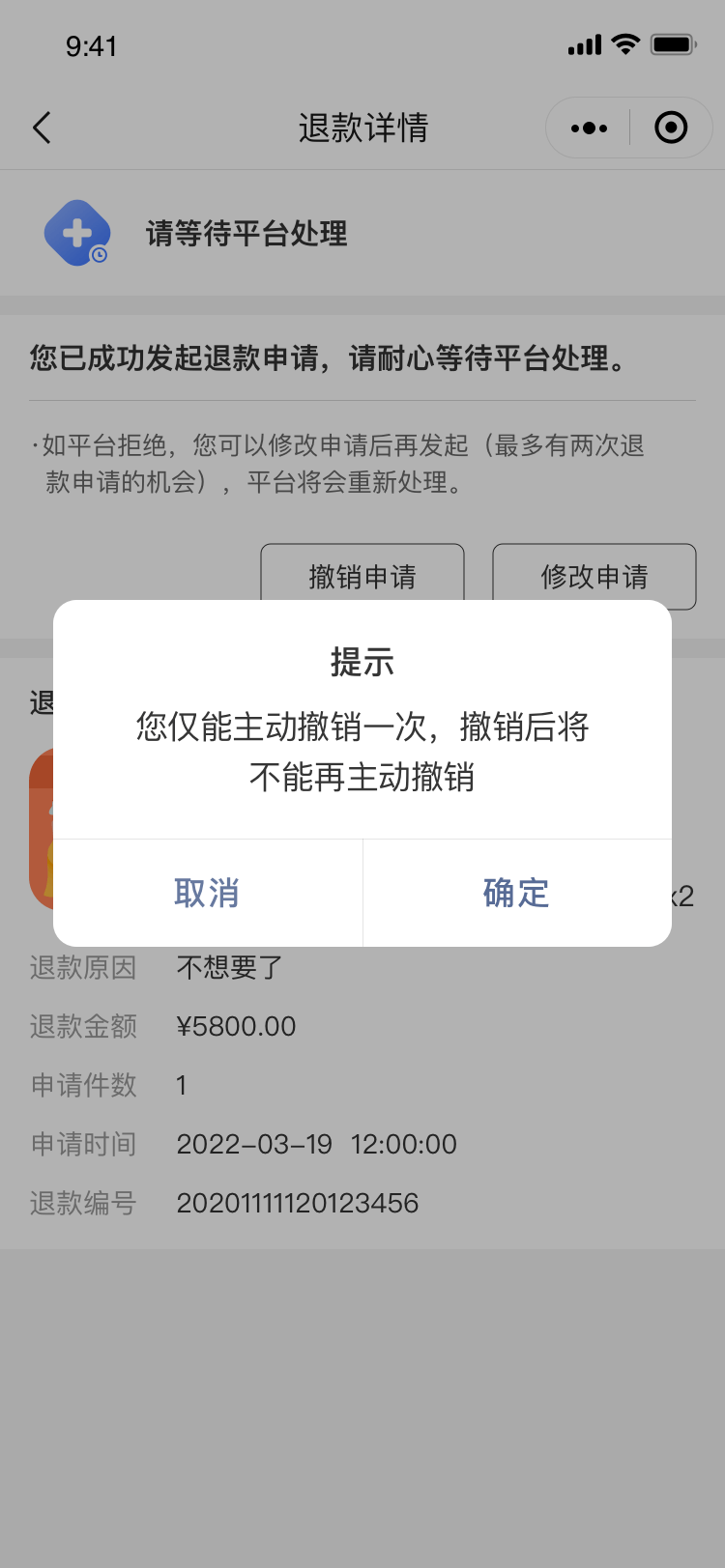The height and width of the screenshot is (1568, 725).
Task: Cancel the dialog with 取消
Action: coord(207,893)
